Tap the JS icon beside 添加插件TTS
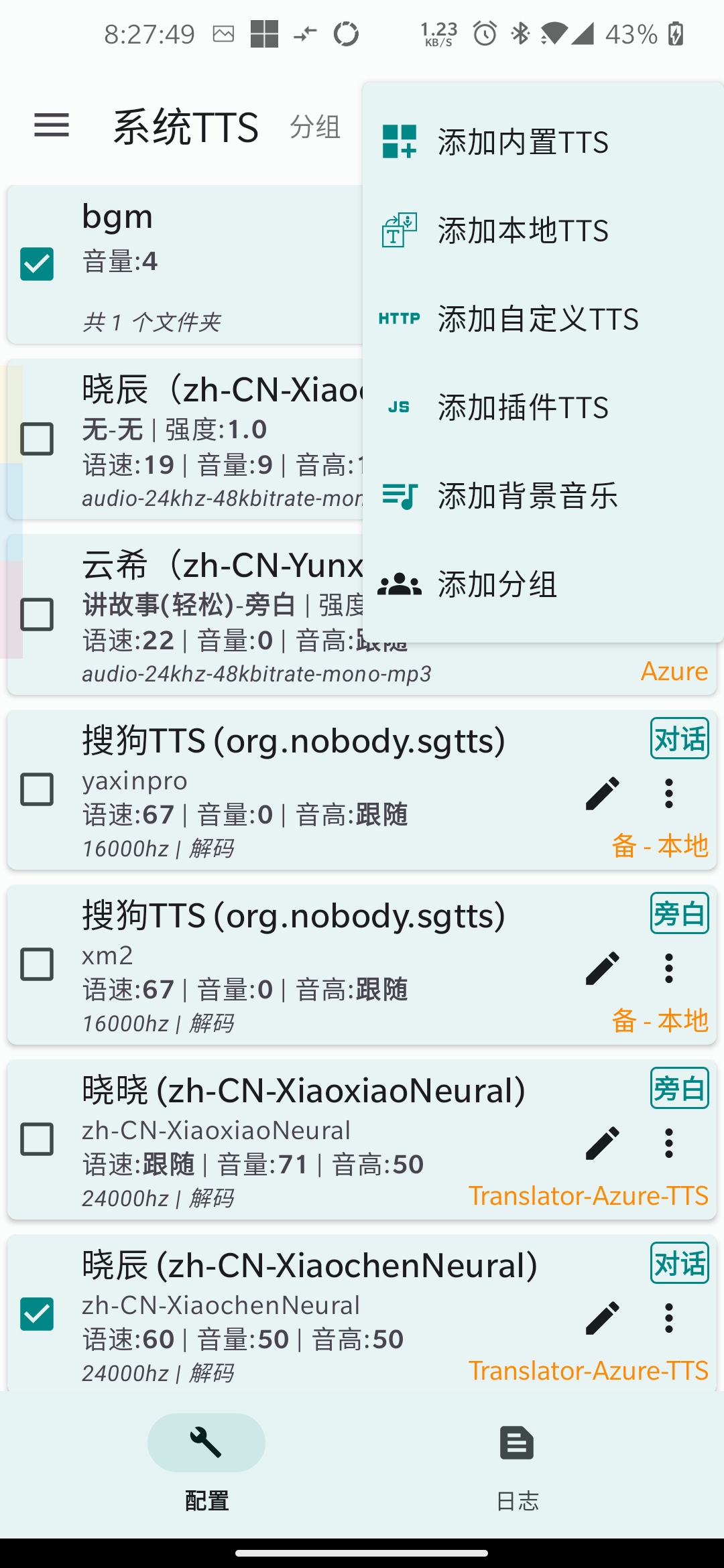 point(399,407)
